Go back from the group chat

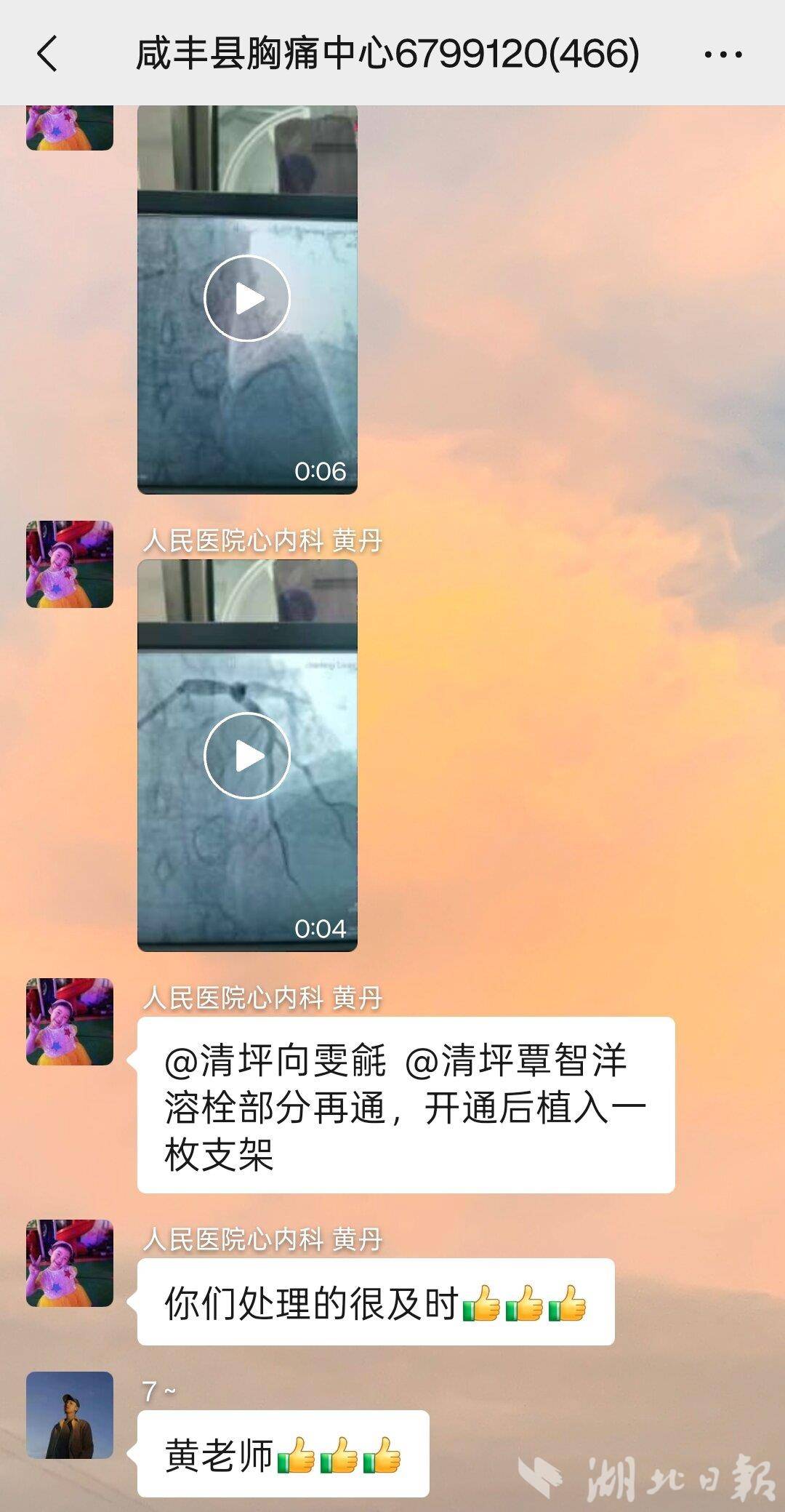[47, 54]
